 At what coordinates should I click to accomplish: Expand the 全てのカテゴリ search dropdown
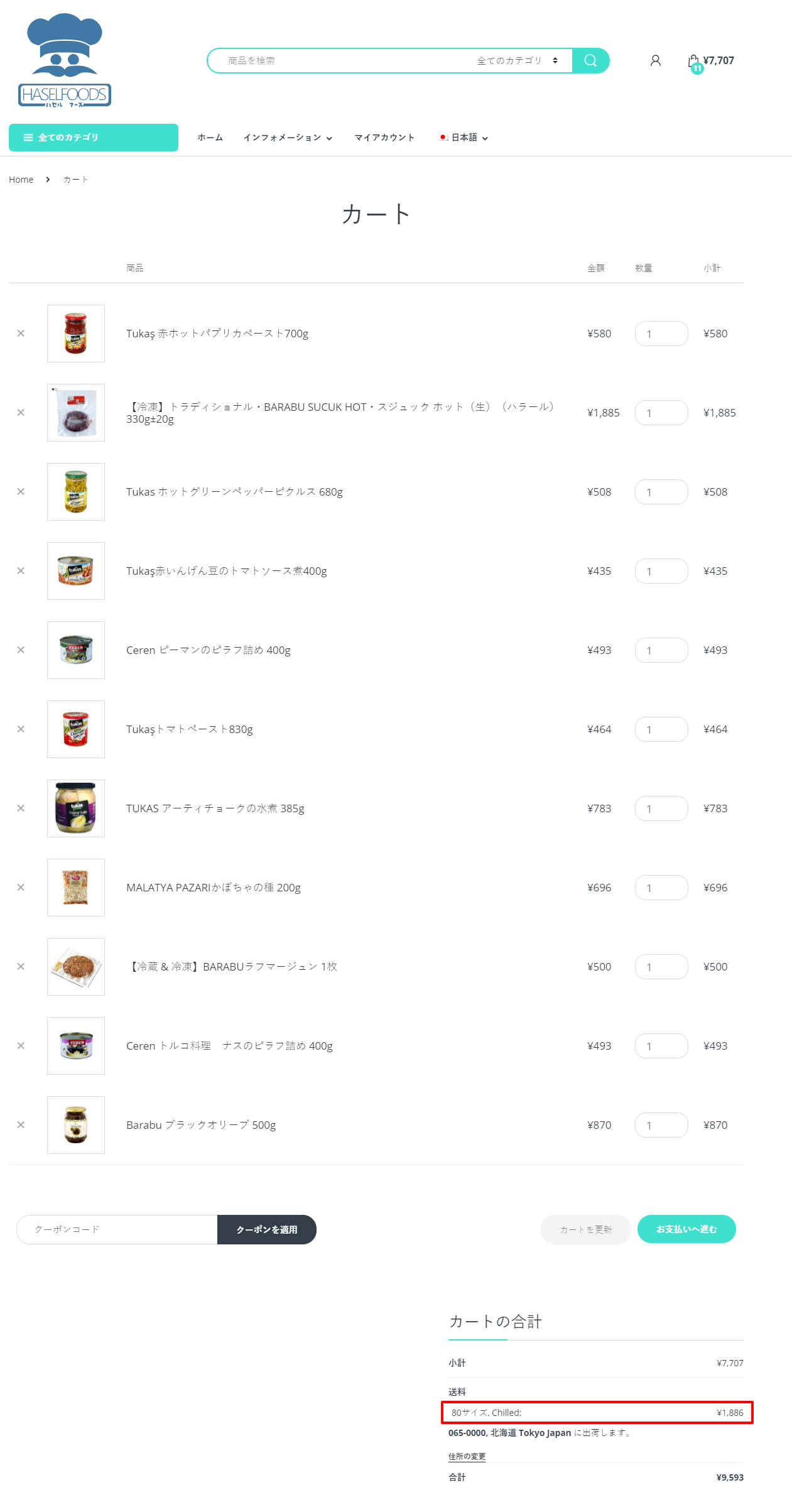518,60
